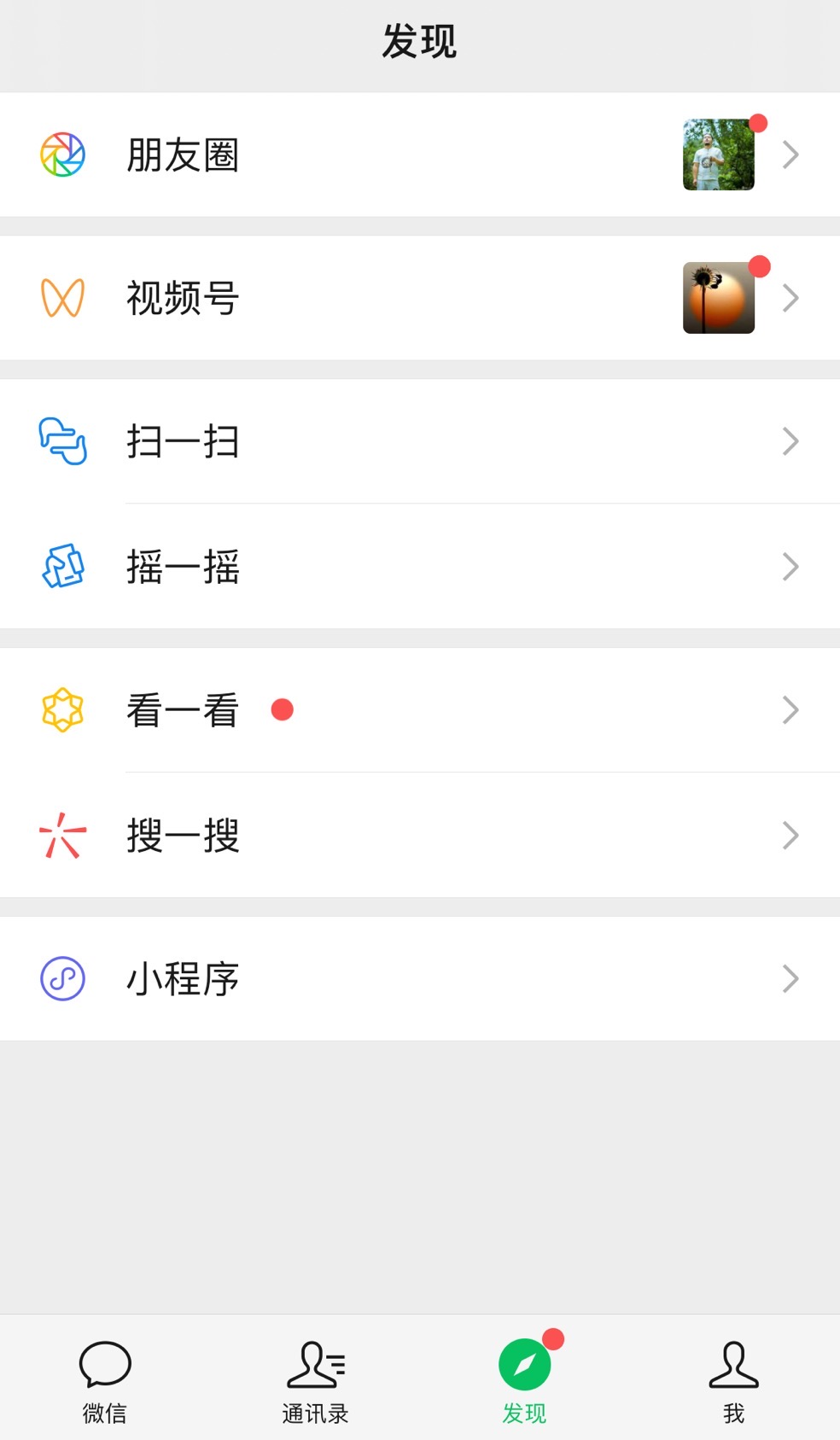
Task: Select the 发现 tab
Action: pyautogui.click(x=524, y=1379)
